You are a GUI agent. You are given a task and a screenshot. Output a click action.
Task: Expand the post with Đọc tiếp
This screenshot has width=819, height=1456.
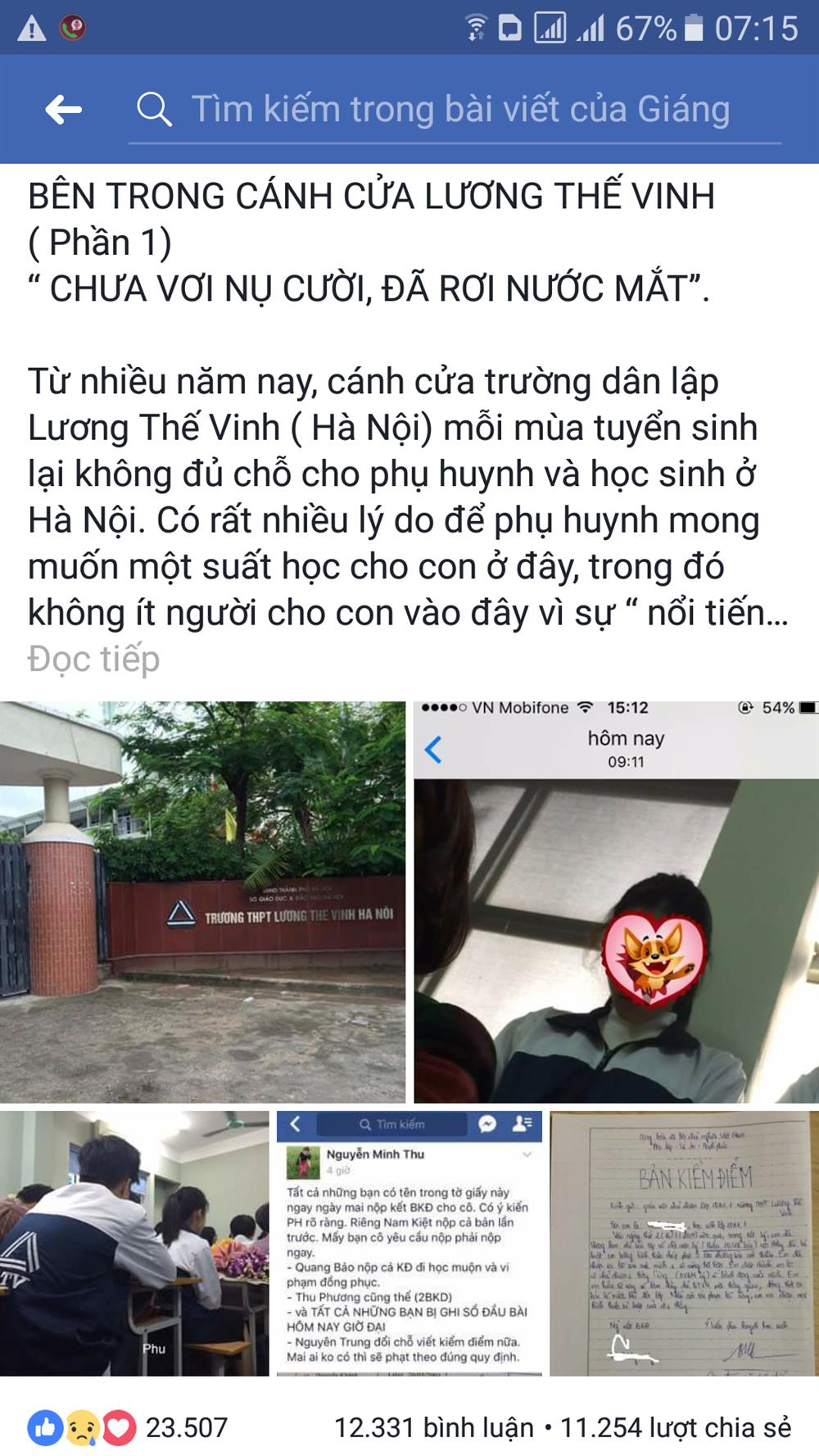click(x=93, y=659)
